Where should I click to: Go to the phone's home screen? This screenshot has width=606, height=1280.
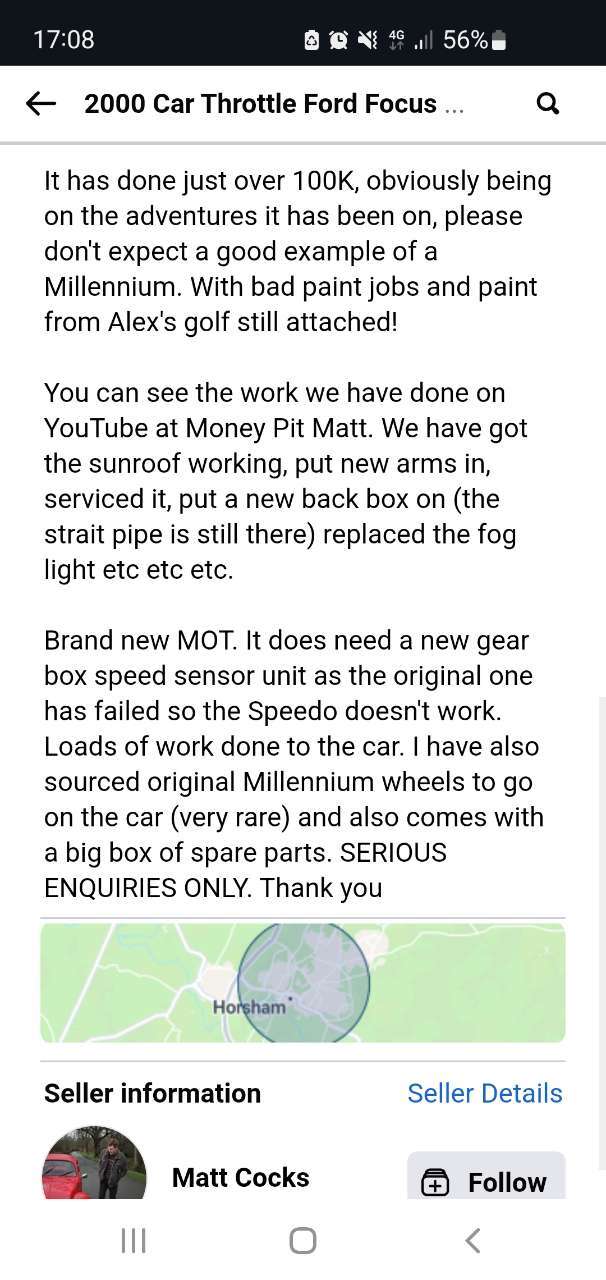303,1240
